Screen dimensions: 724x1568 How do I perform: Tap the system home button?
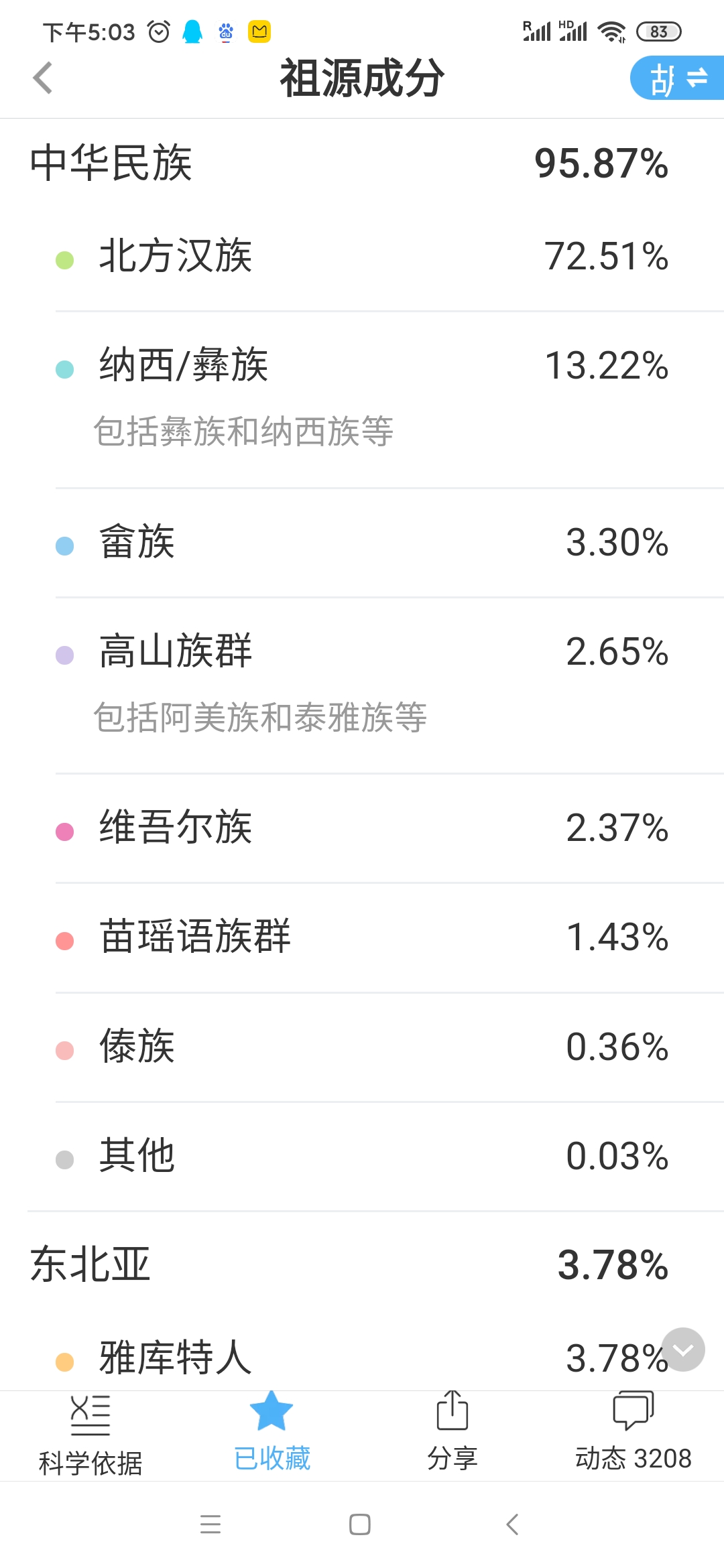(360, 1524)
